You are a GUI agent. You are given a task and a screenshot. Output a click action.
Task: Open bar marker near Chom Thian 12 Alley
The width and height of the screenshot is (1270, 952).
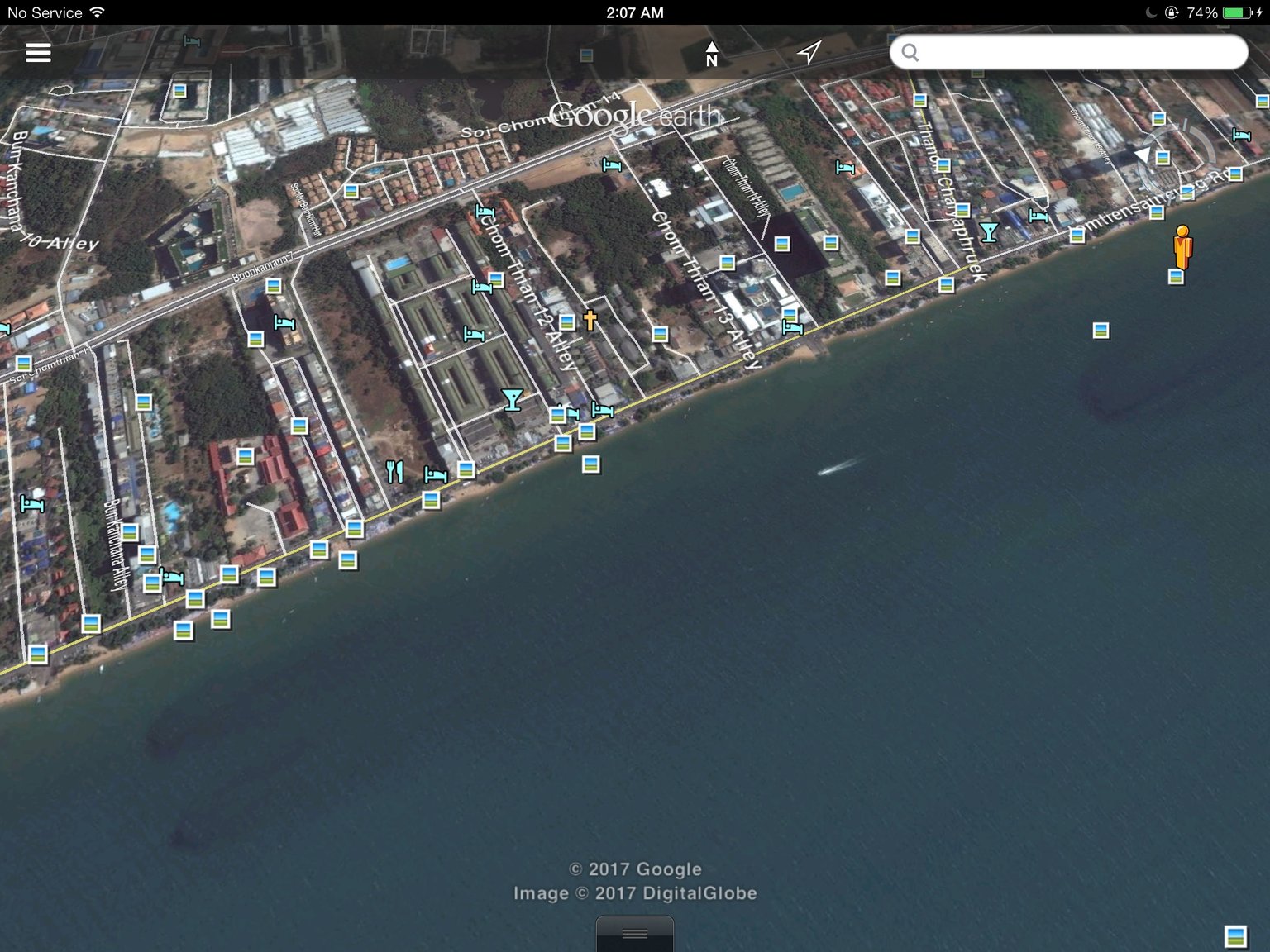pos(512,400)
